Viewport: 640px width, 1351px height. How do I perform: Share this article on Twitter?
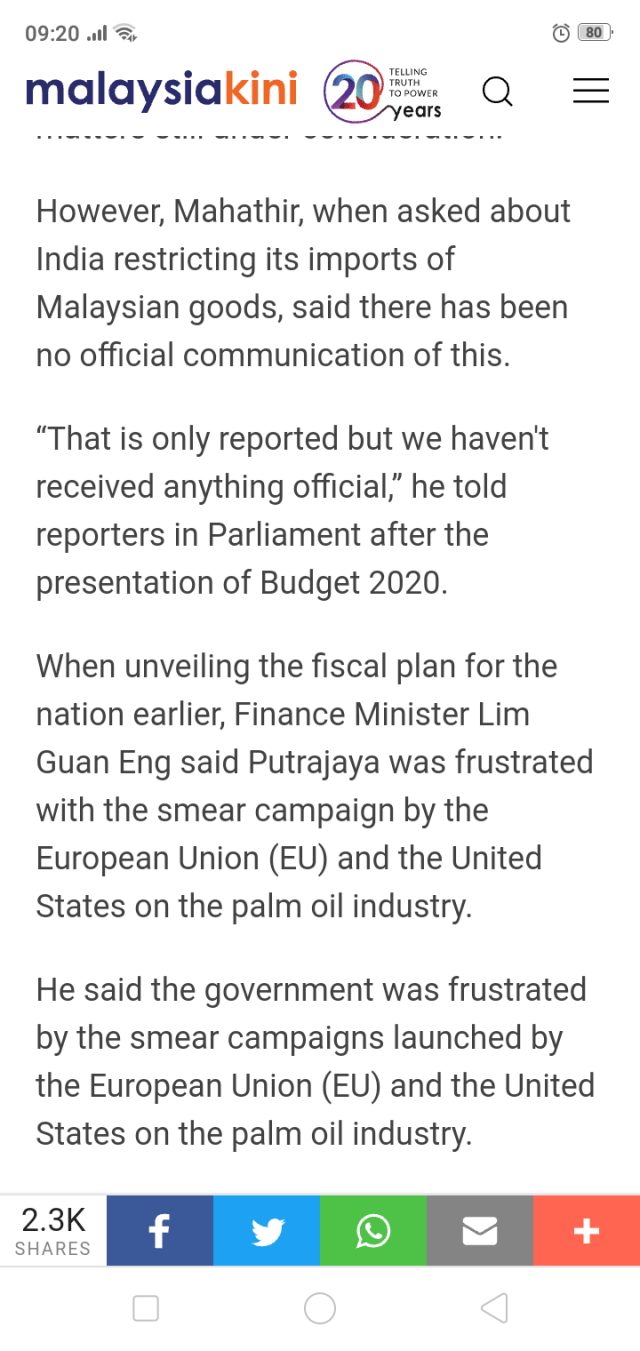click(267, 1231)
